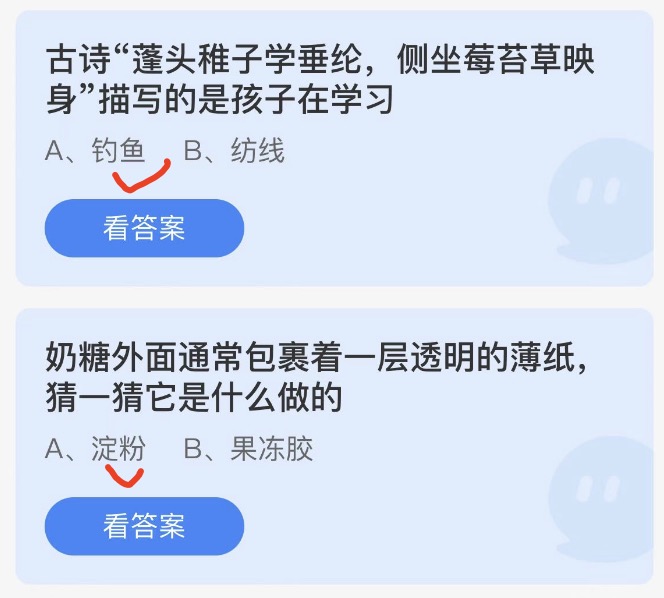Tap 看答案 under the 古诗 fishing question
The image size is (664, 598).
pyautogui.click(x=144, y=228)
